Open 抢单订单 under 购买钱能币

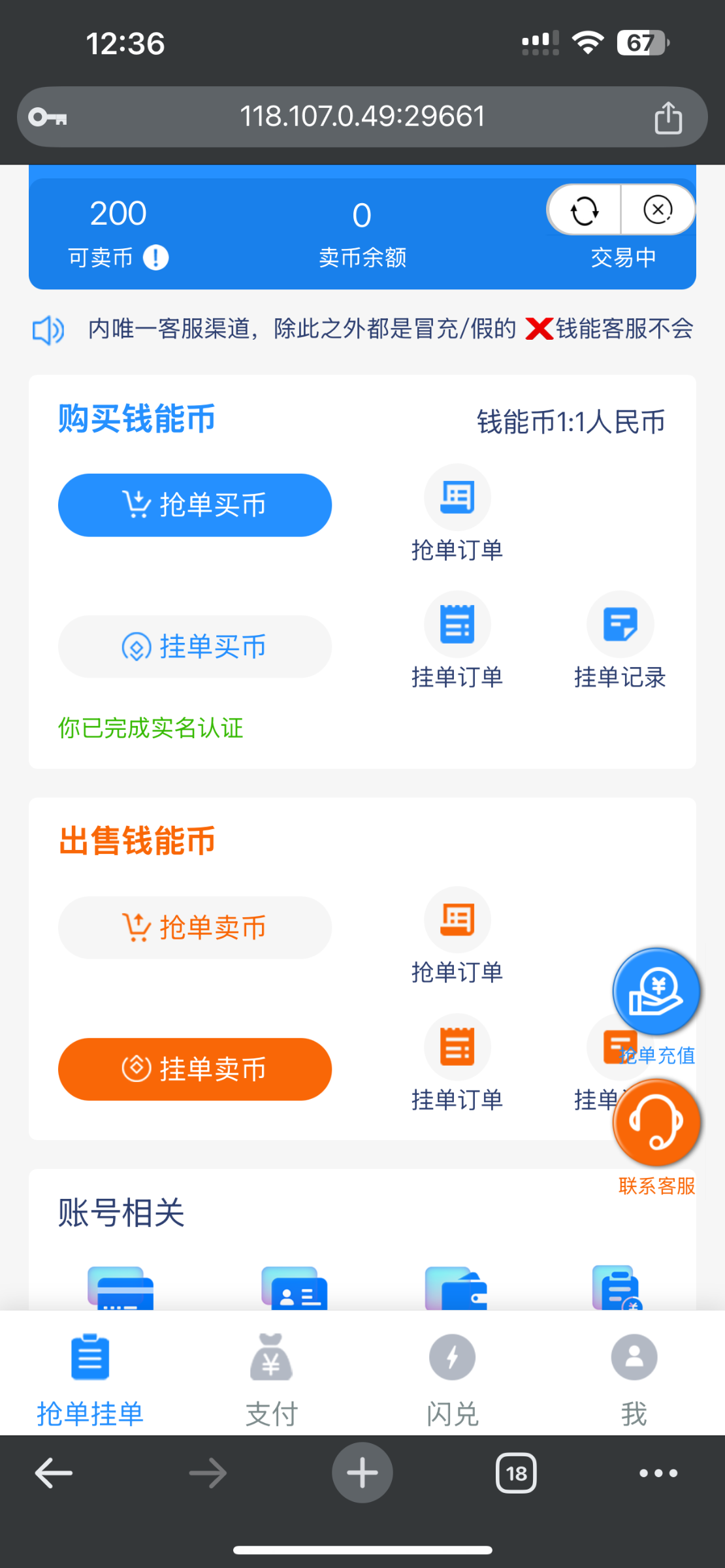pos(457,513)
